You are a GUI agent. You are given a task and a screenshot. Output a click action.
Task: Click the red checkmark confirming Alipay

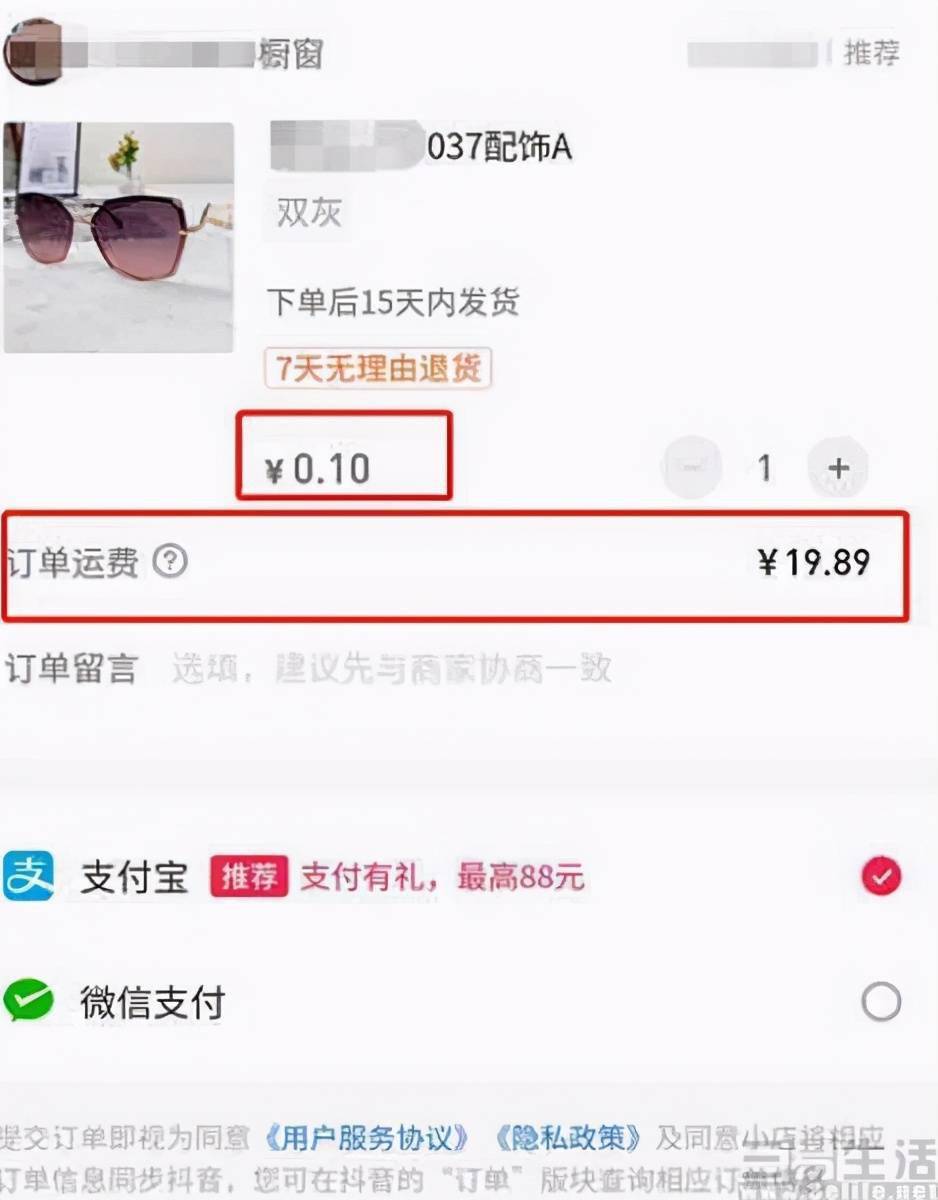[879, 876]
